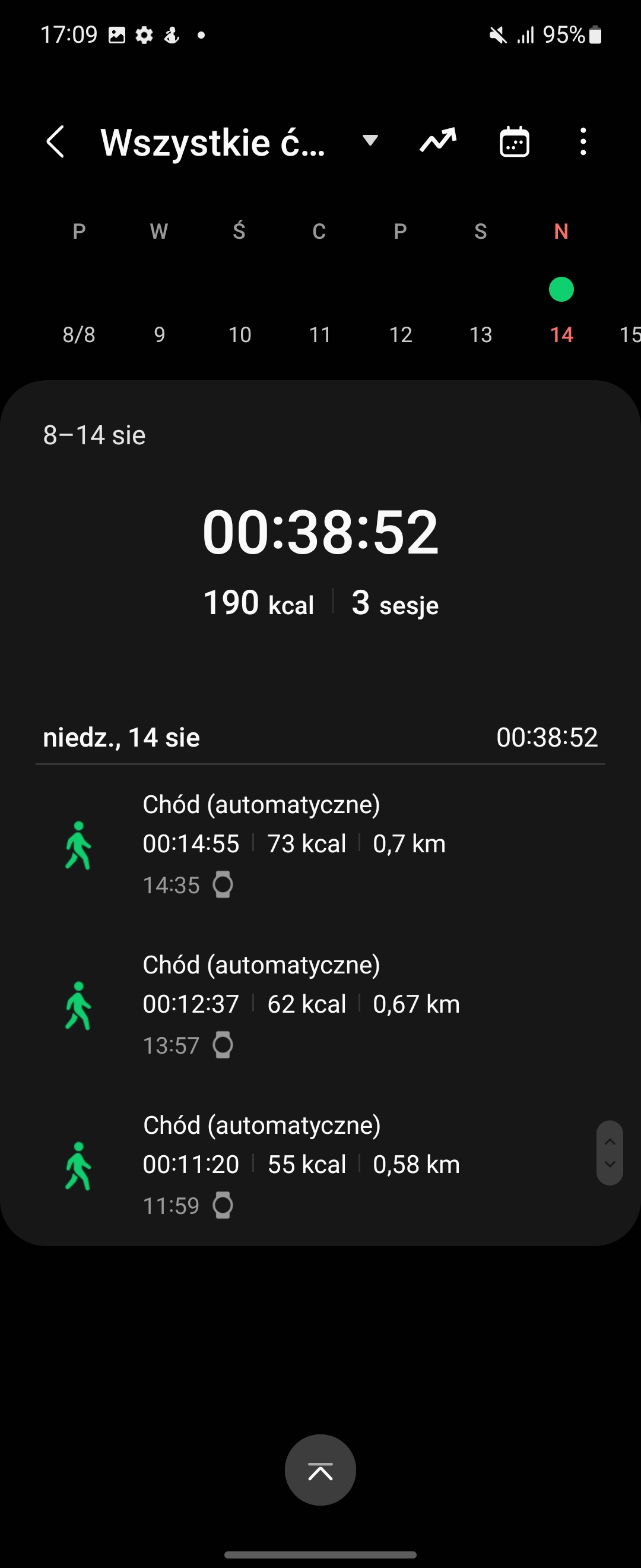Tap the scroll-to-top floating circle

pyautogui.click(x=320, y=1469)
